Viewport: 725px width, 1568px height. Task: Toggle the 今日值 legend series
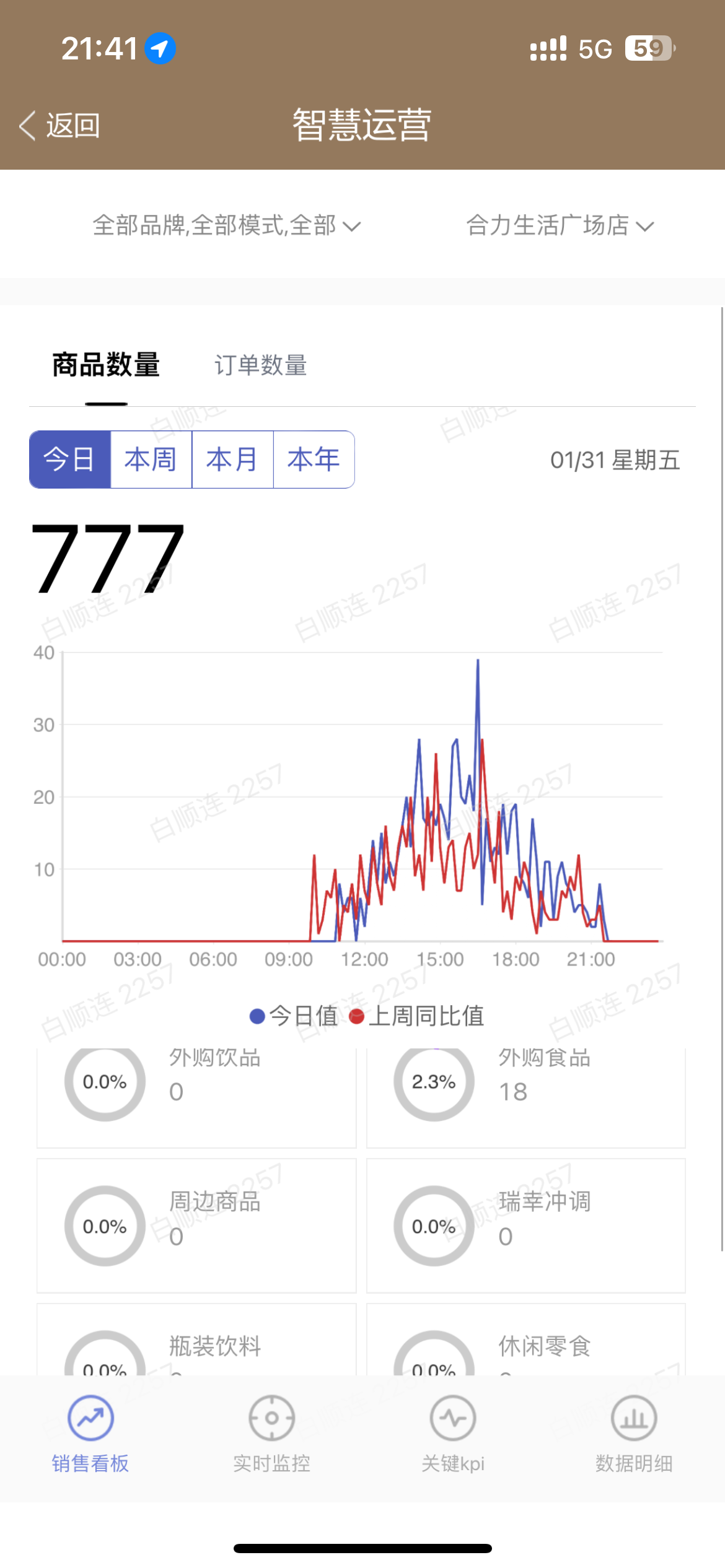click(x=294, y=1016)
